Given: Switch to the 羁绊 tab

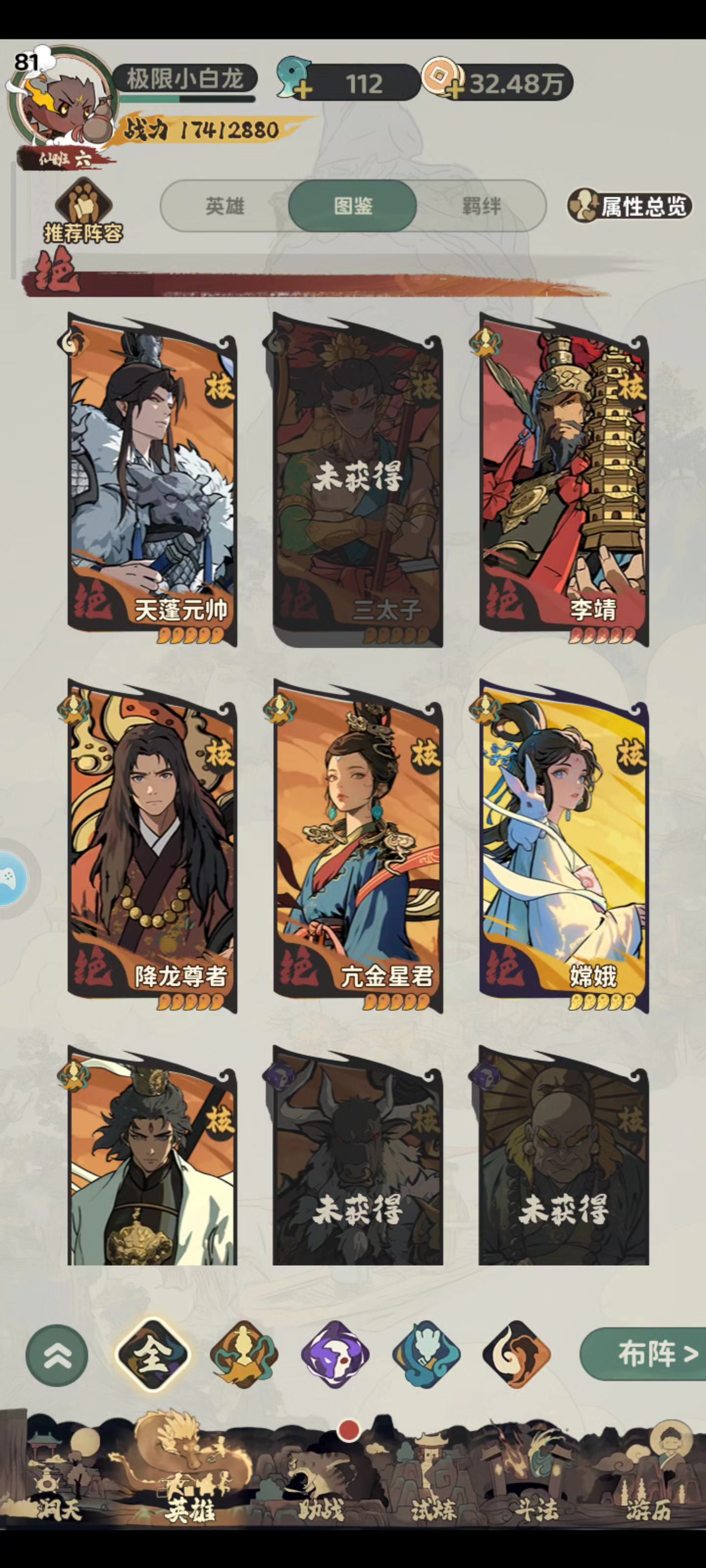Looking at the screenshot, I should [481, 206].
